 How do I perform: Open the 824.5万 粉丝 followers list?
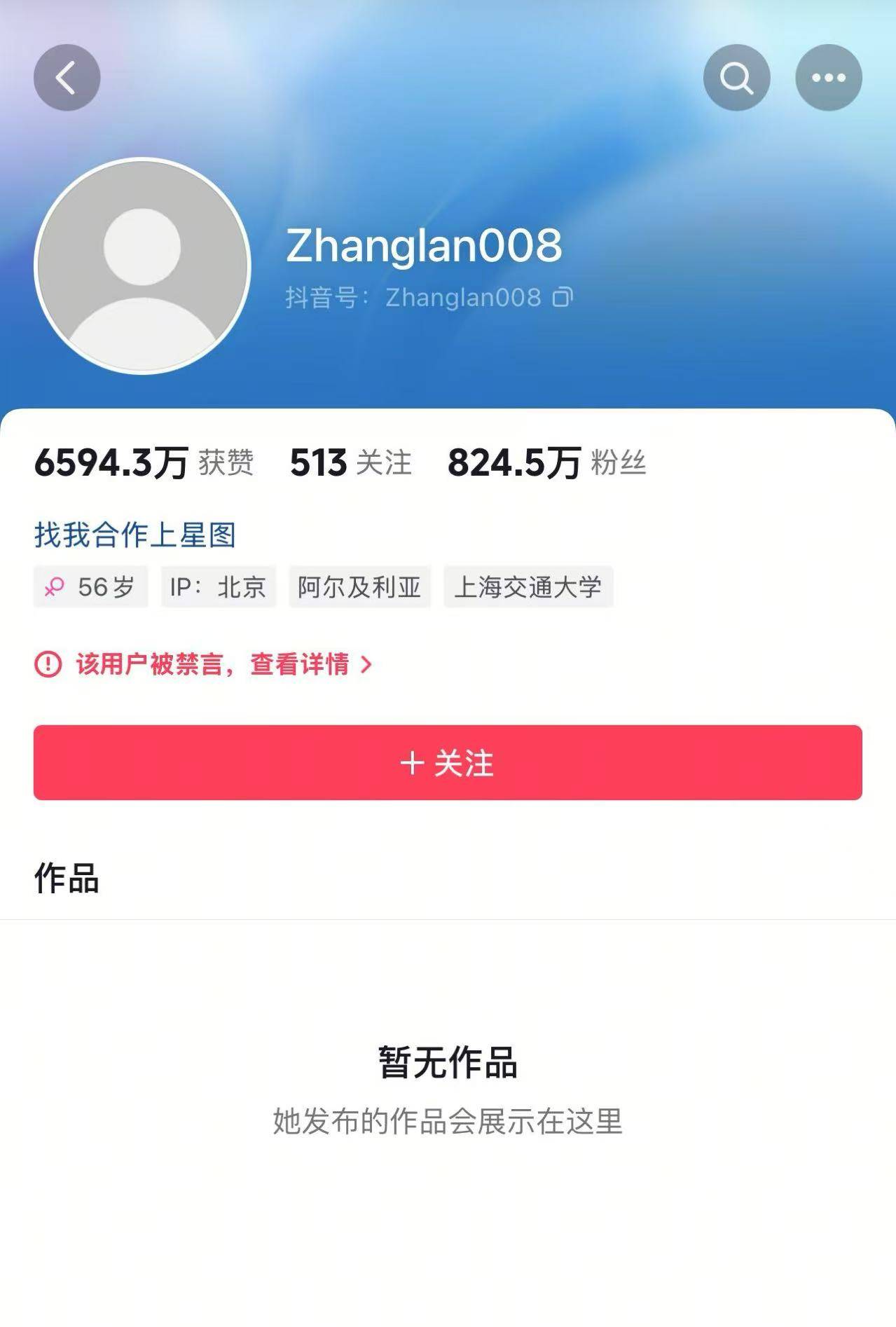(546, 463)
